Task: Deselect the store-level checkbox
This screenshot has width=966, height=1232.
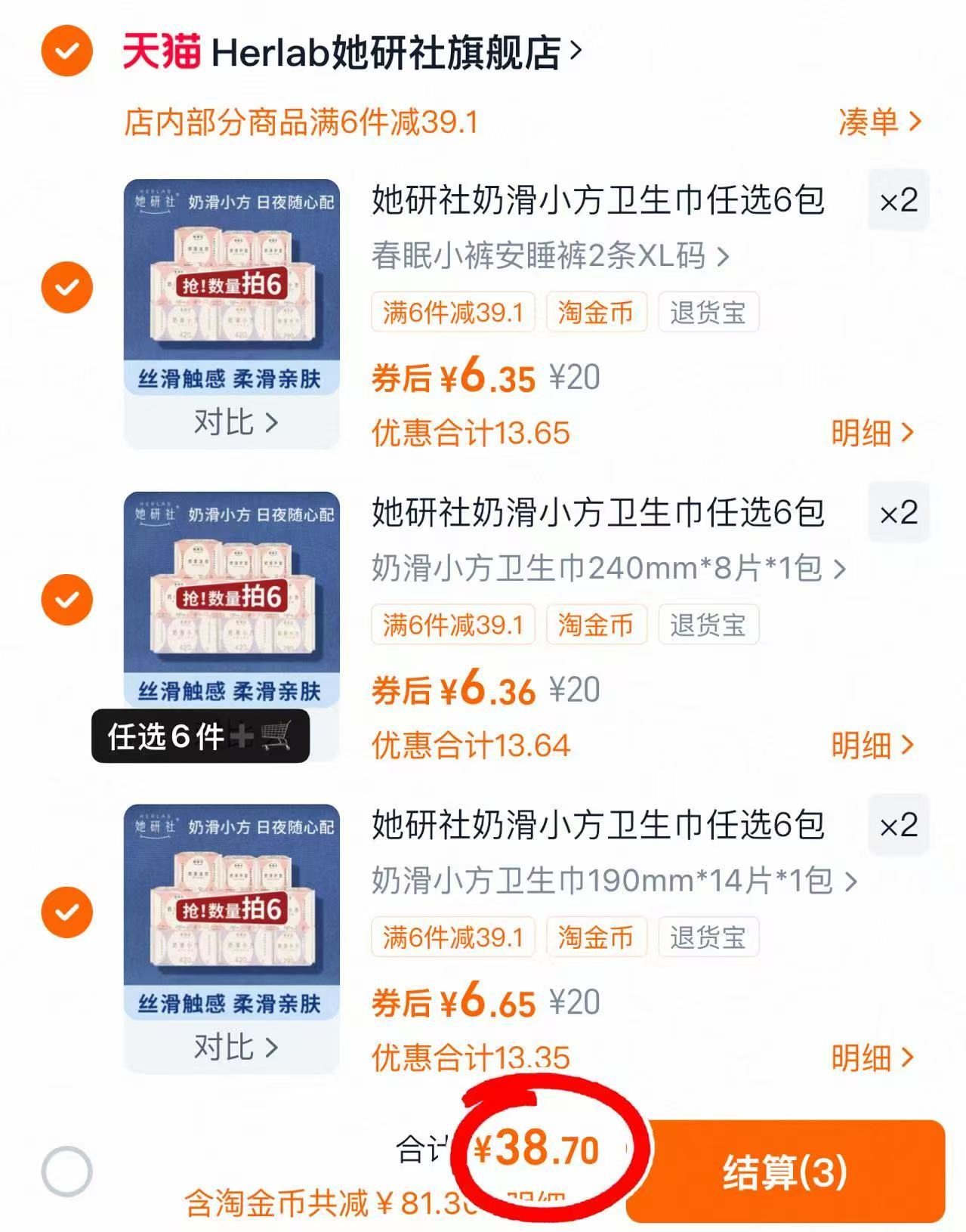Action: tap(66, 50)
